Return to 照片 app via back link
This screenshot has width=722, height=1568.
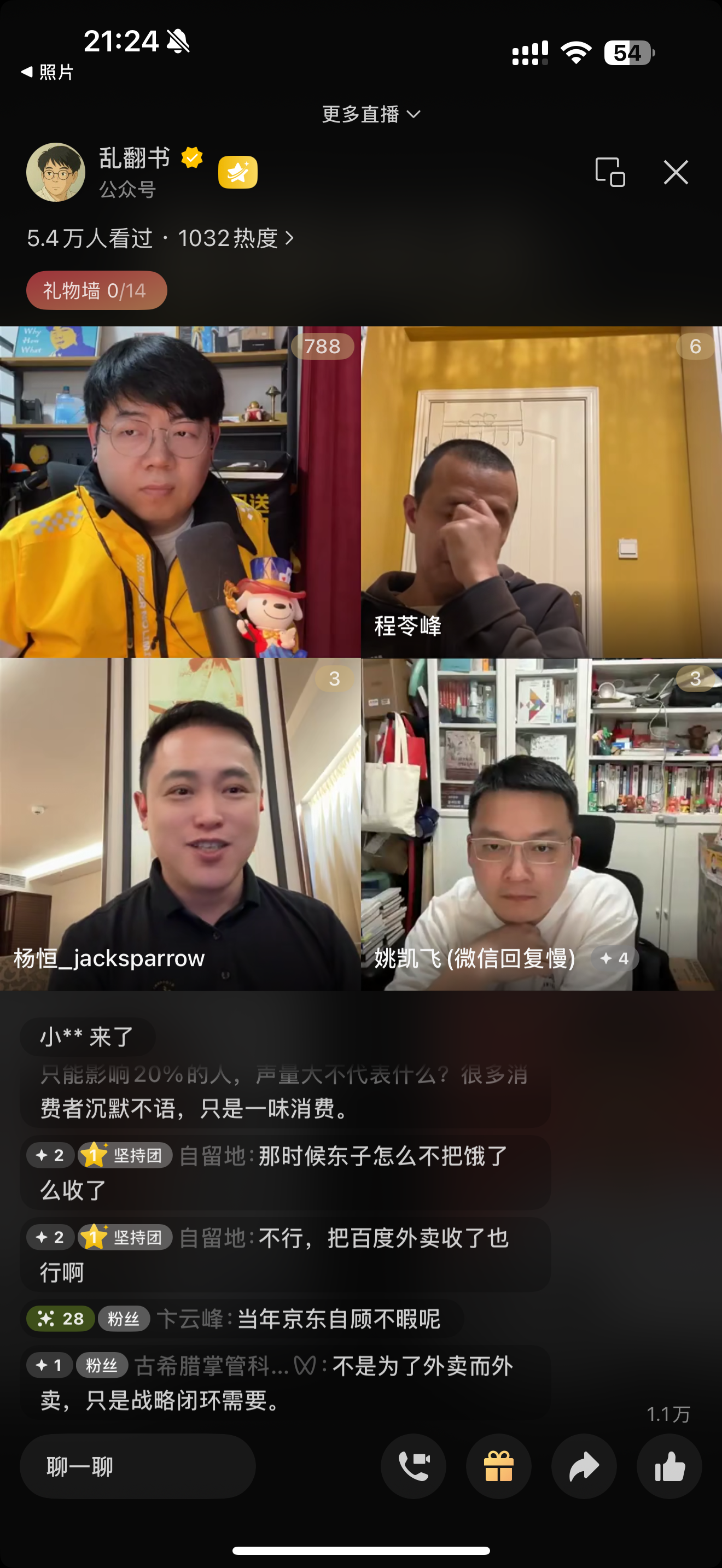48,72
